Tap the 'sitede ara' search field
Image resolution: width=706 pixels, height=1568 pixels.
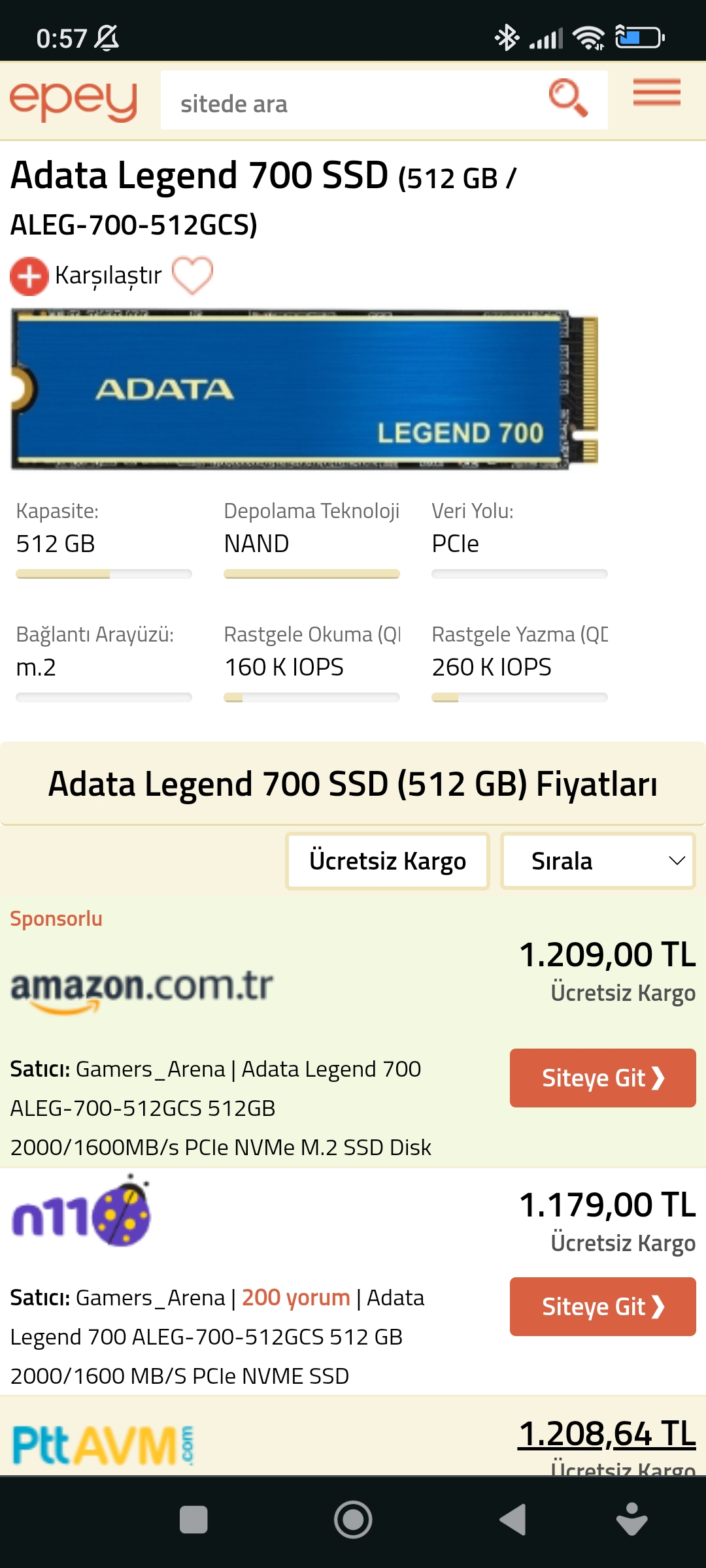click(x=353, y=103)
